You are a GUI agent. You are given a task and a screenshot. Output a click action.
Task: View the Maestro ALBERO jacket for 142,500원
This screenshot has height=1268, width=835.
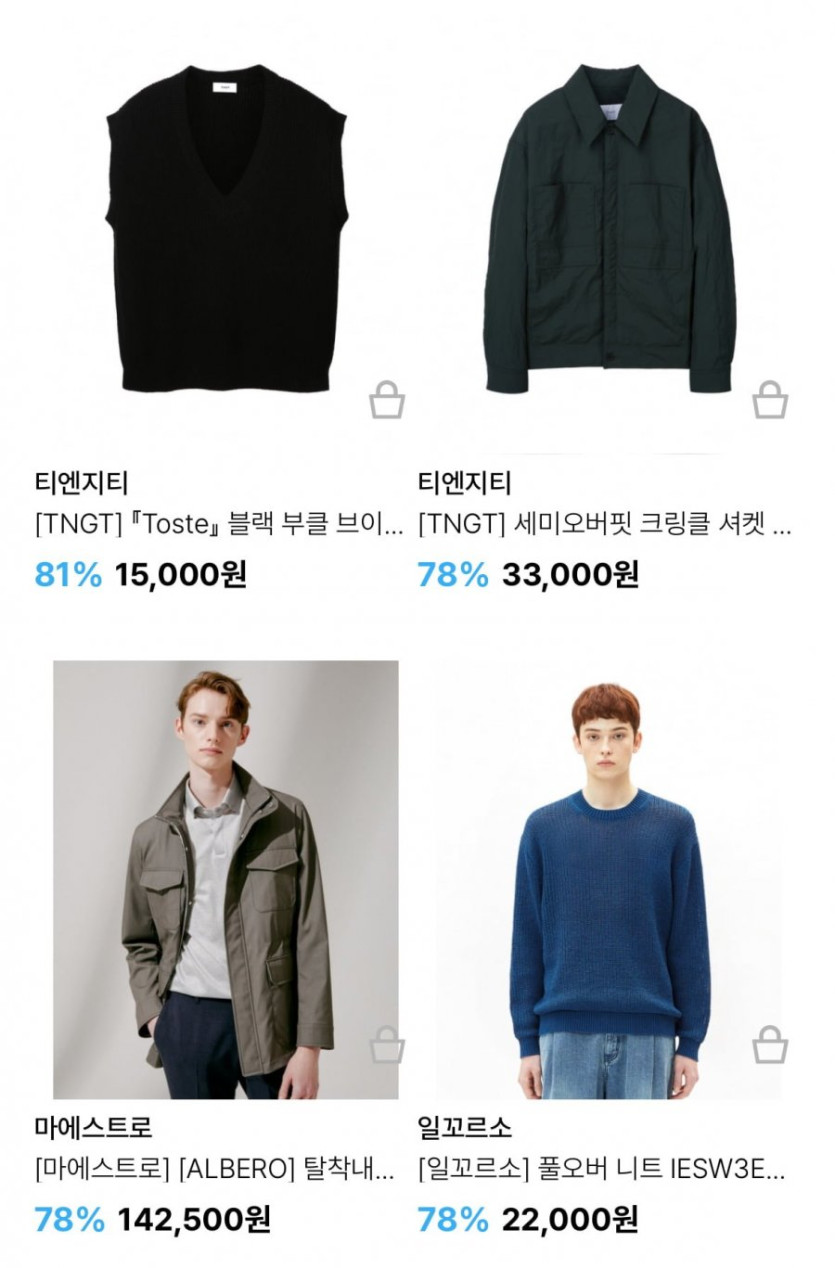(225, 880)
